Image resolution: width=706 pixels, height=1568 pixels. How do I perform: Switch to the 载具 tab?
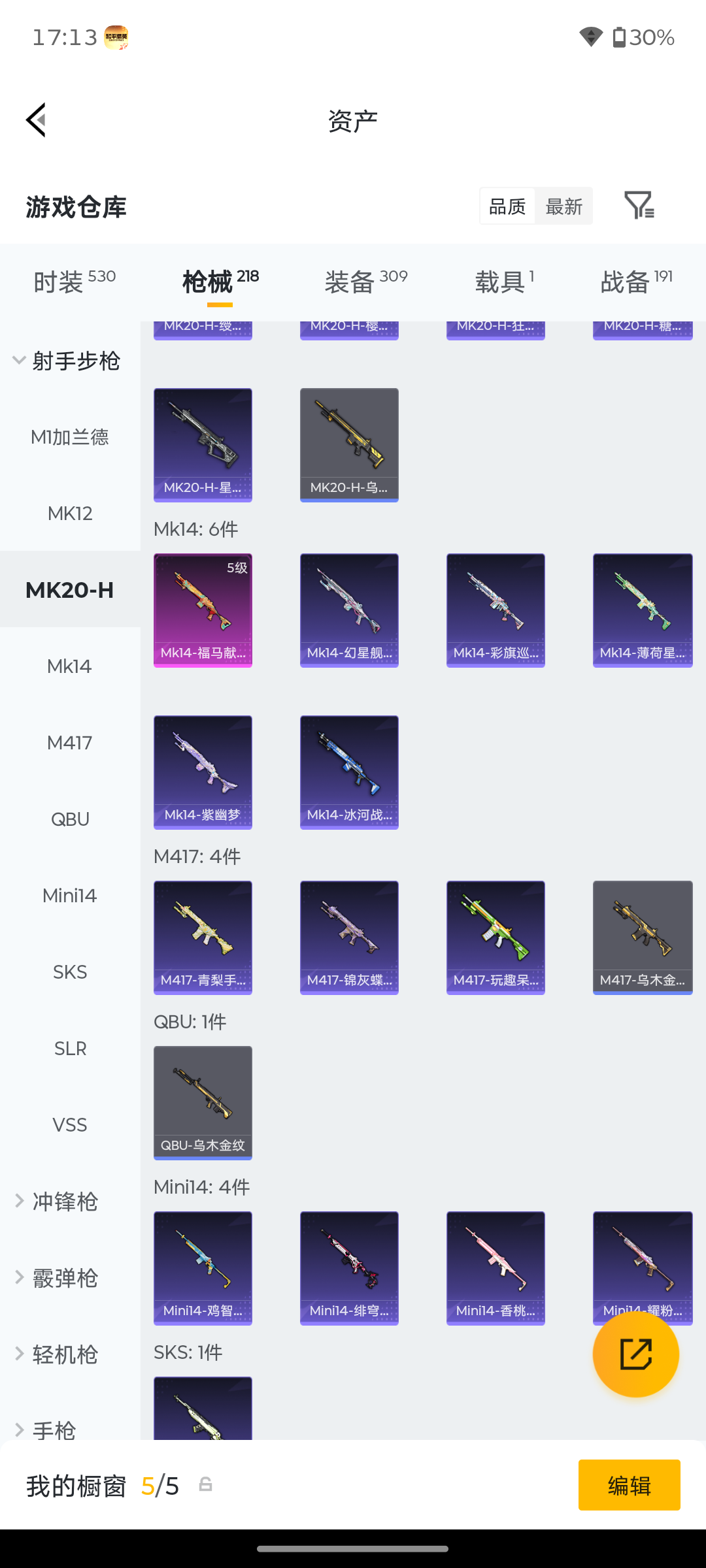[x=505, y=282]
